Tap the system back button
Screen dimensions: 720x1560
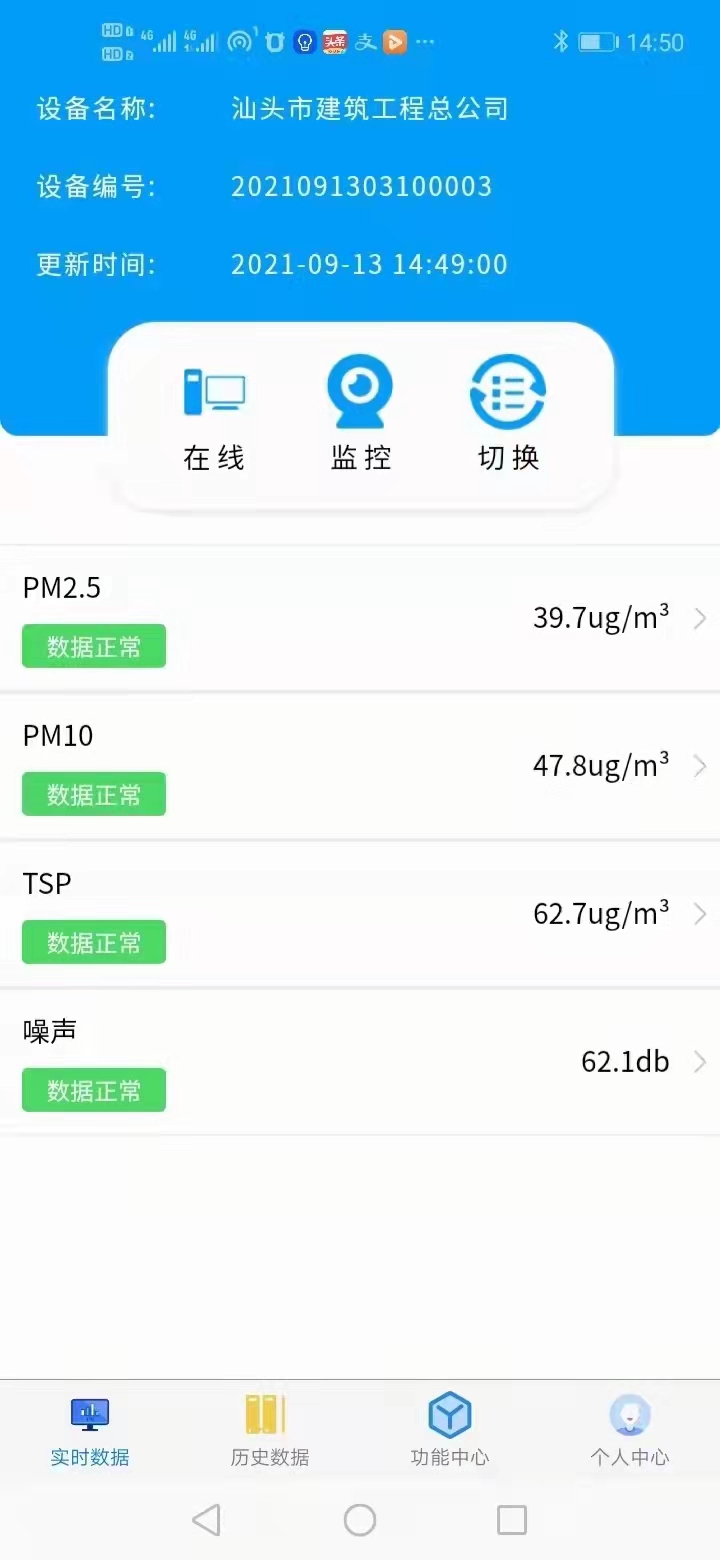pyautogui.click(x=206, y=1521)
